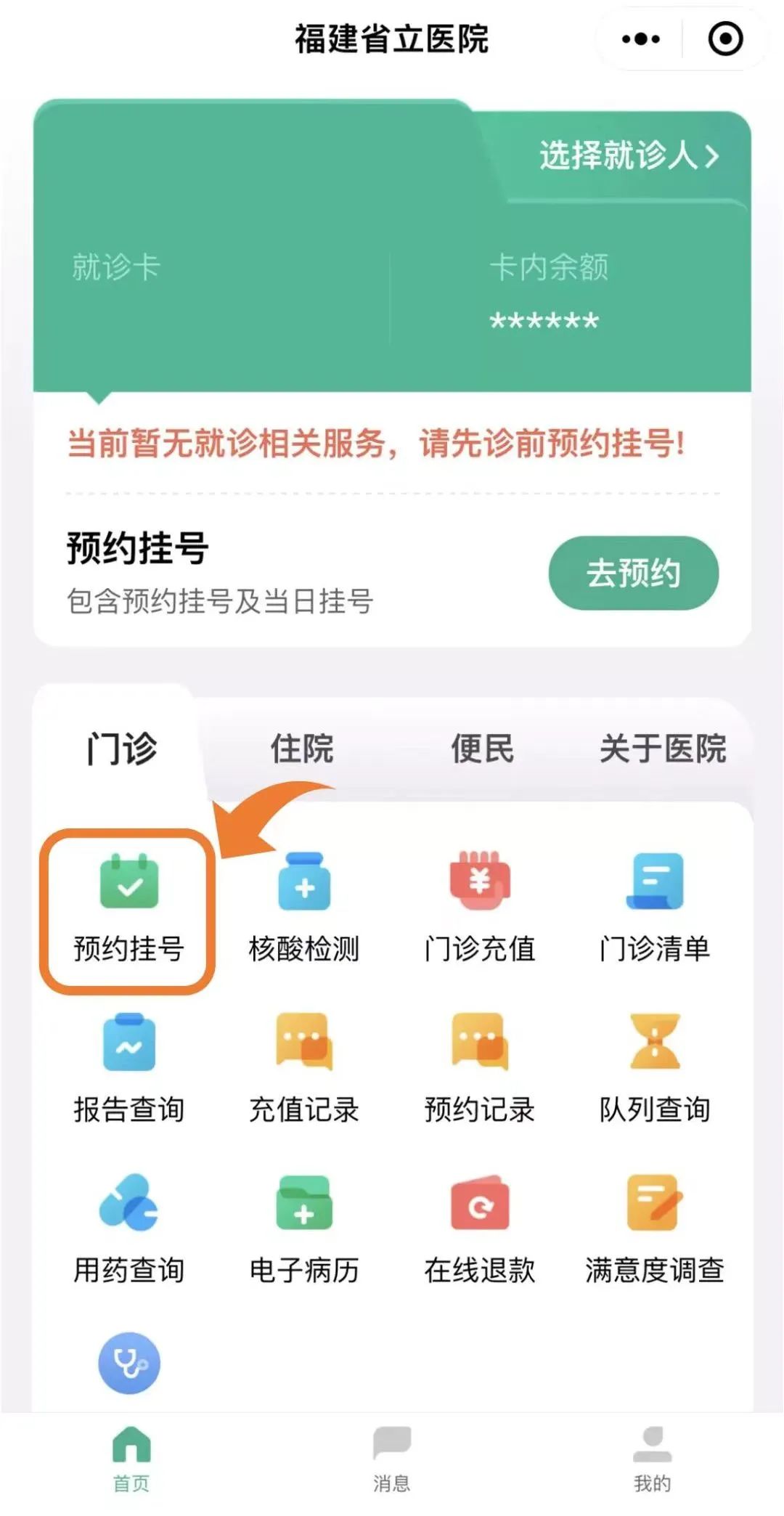Open 预约挂号 in the service grid

[x=129, y=909]
